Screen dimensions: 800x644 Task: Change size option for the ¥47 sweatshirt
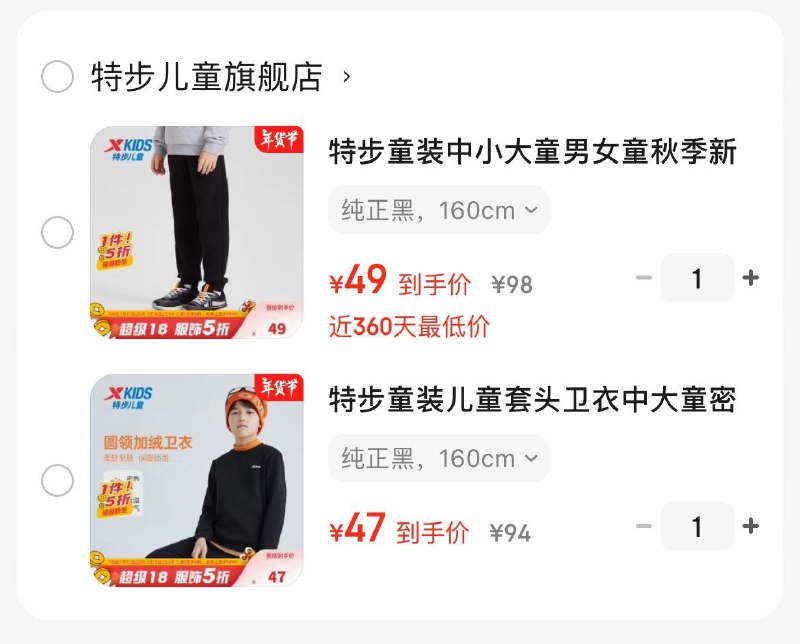[439, 458]
